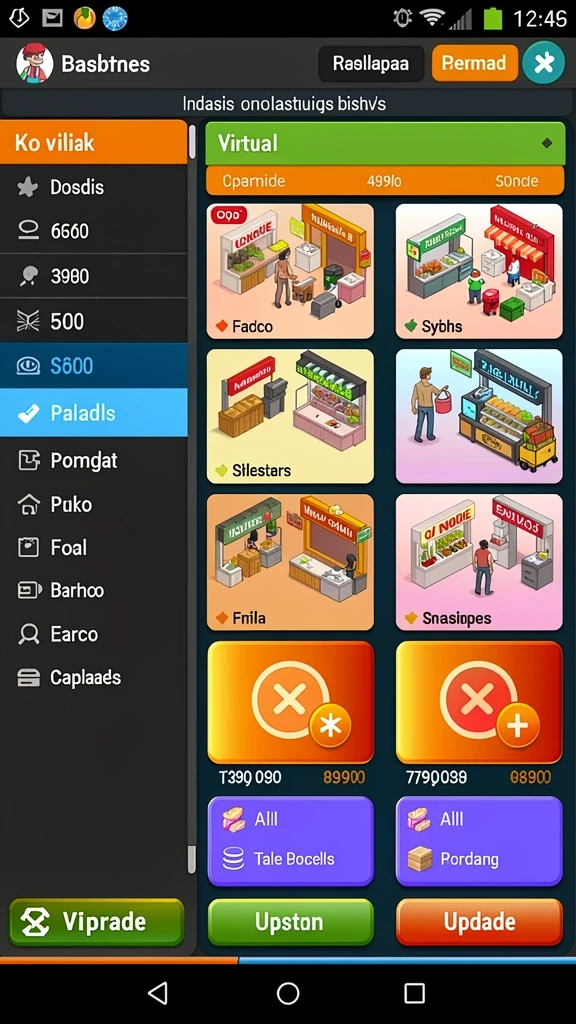The height and width of the screenshot is (1024, 576).
Task: Open the Rasllapaa button
Action: (371, 63)
